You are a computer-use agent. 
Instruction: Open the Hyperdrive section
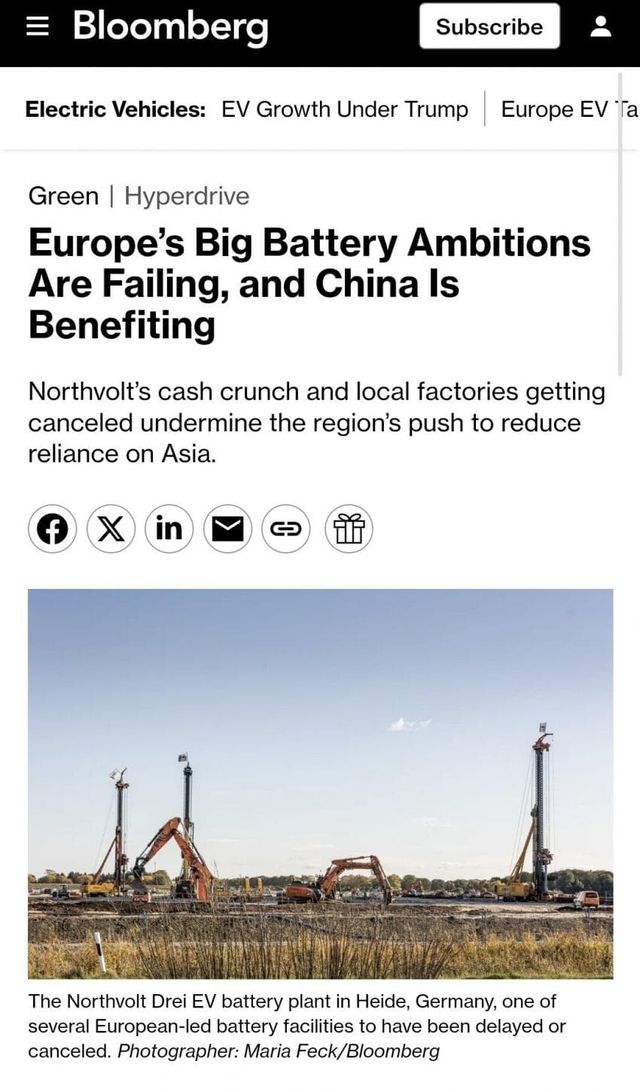coord(187,196)
